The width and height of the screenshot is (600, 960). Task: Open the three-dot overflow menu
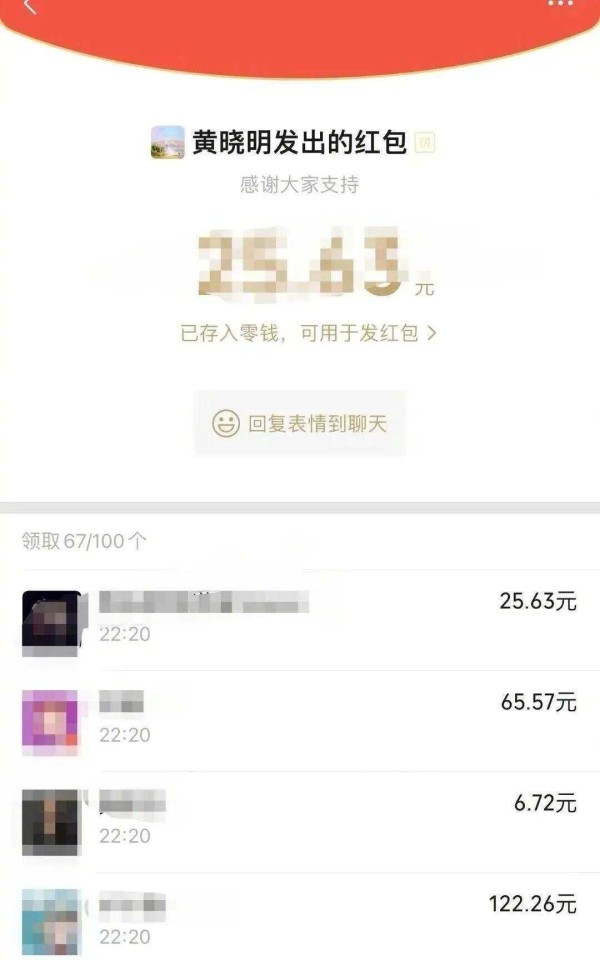[x=561, y=4]
